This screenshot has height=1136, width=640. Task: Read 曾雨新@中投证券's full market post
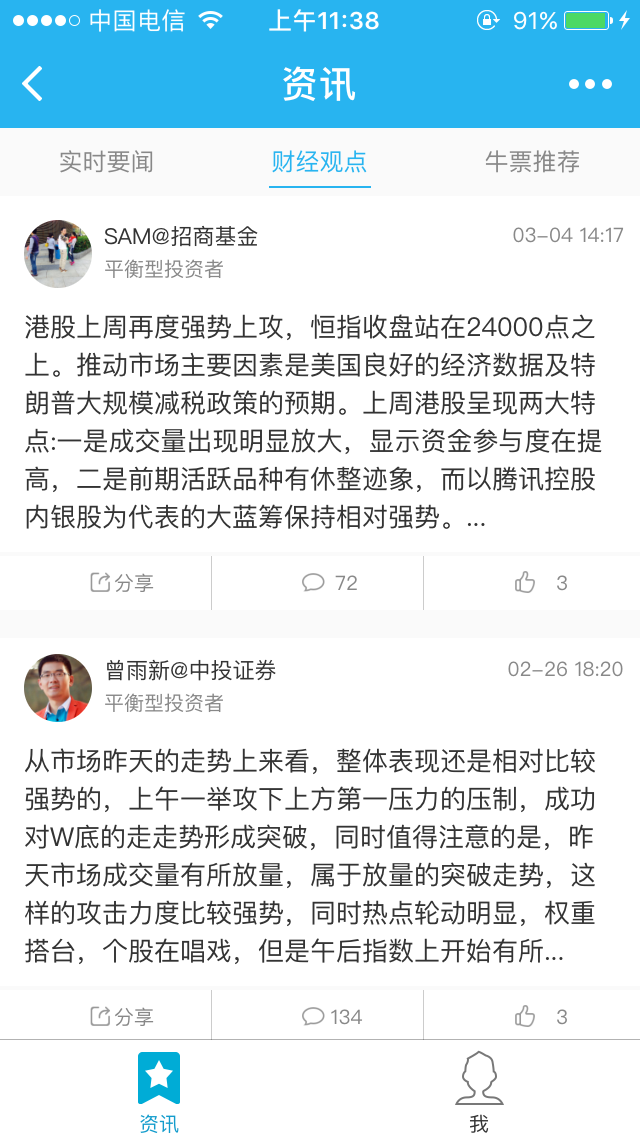pos(313,855)
